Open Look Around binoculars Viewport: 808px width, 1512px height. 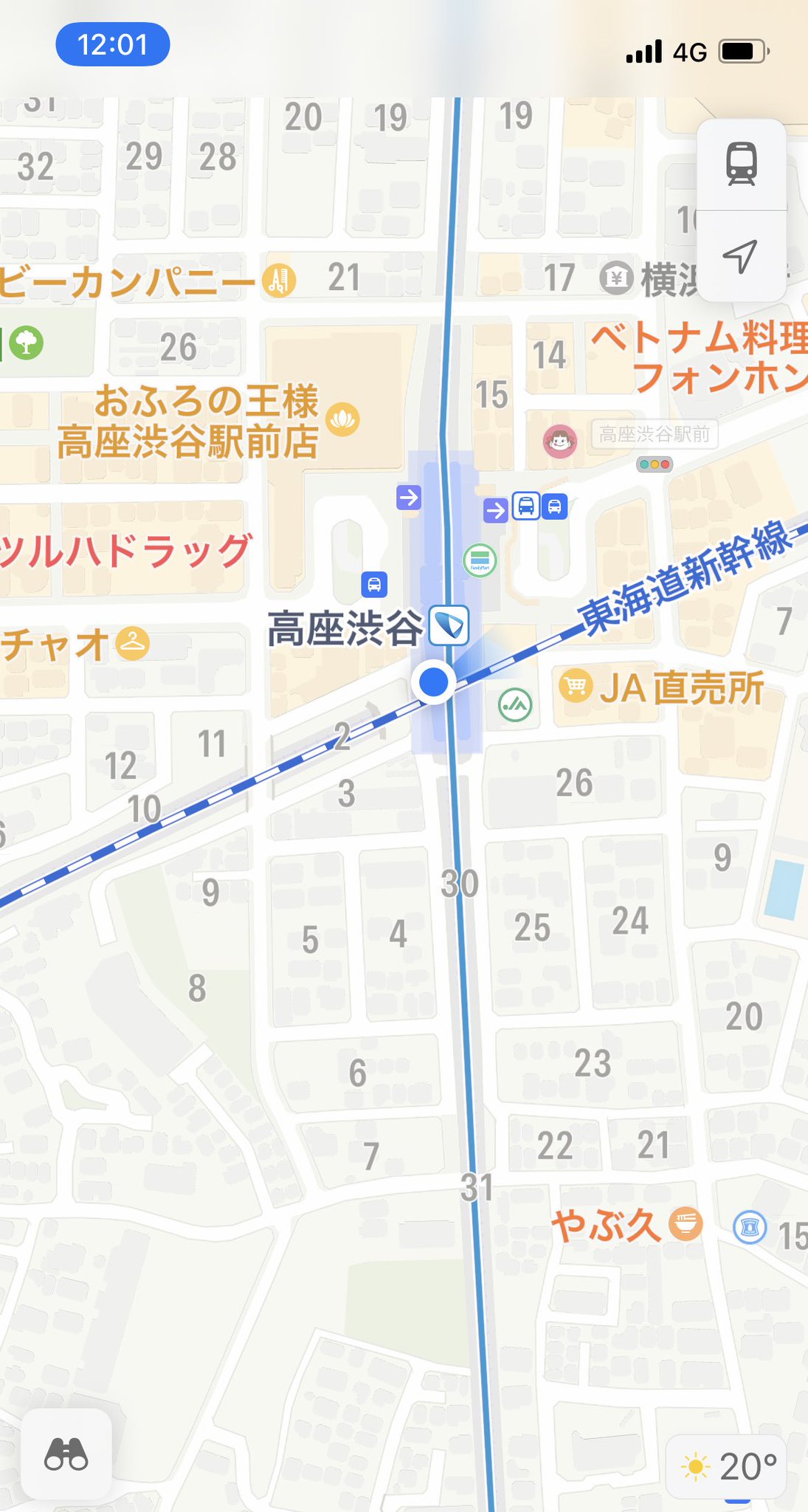pos(66,1454)
